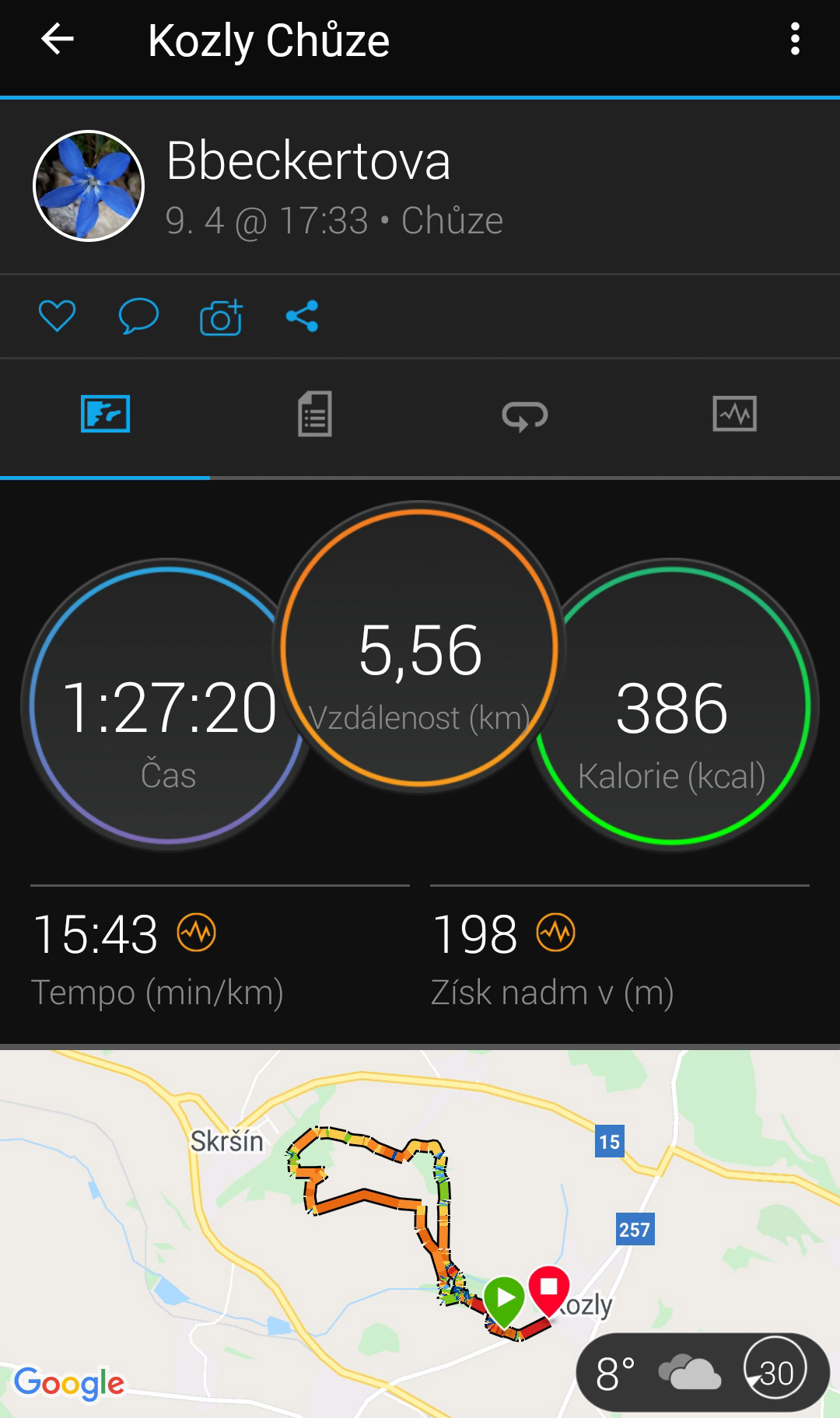Switch to the statistics details tab
This screenshot has height=1418, width=840.
click(x=315, y=414)
